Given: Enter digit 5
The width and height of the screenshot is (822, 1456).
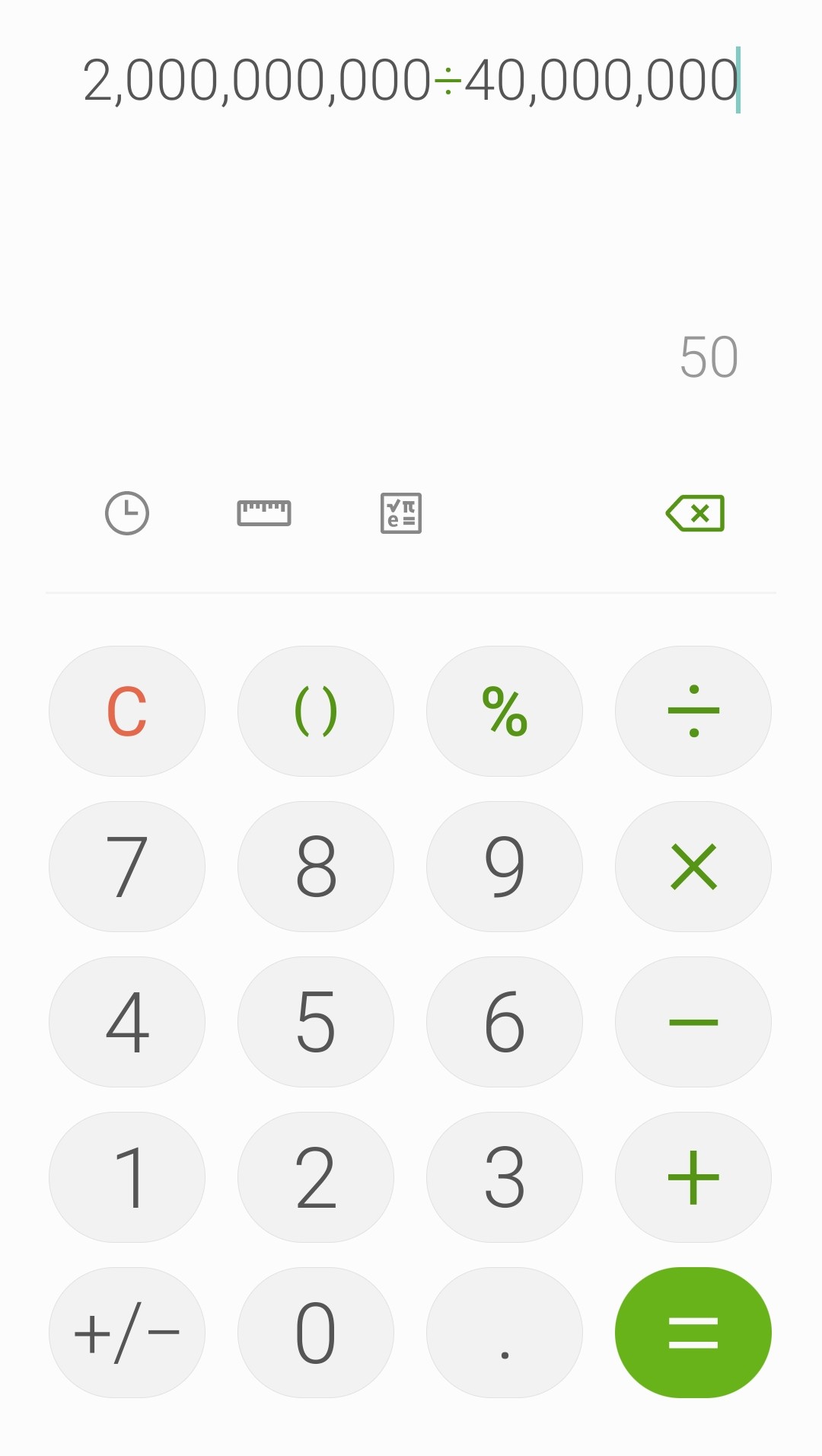Looking at the screenshot, I should tap(316, 1022).
